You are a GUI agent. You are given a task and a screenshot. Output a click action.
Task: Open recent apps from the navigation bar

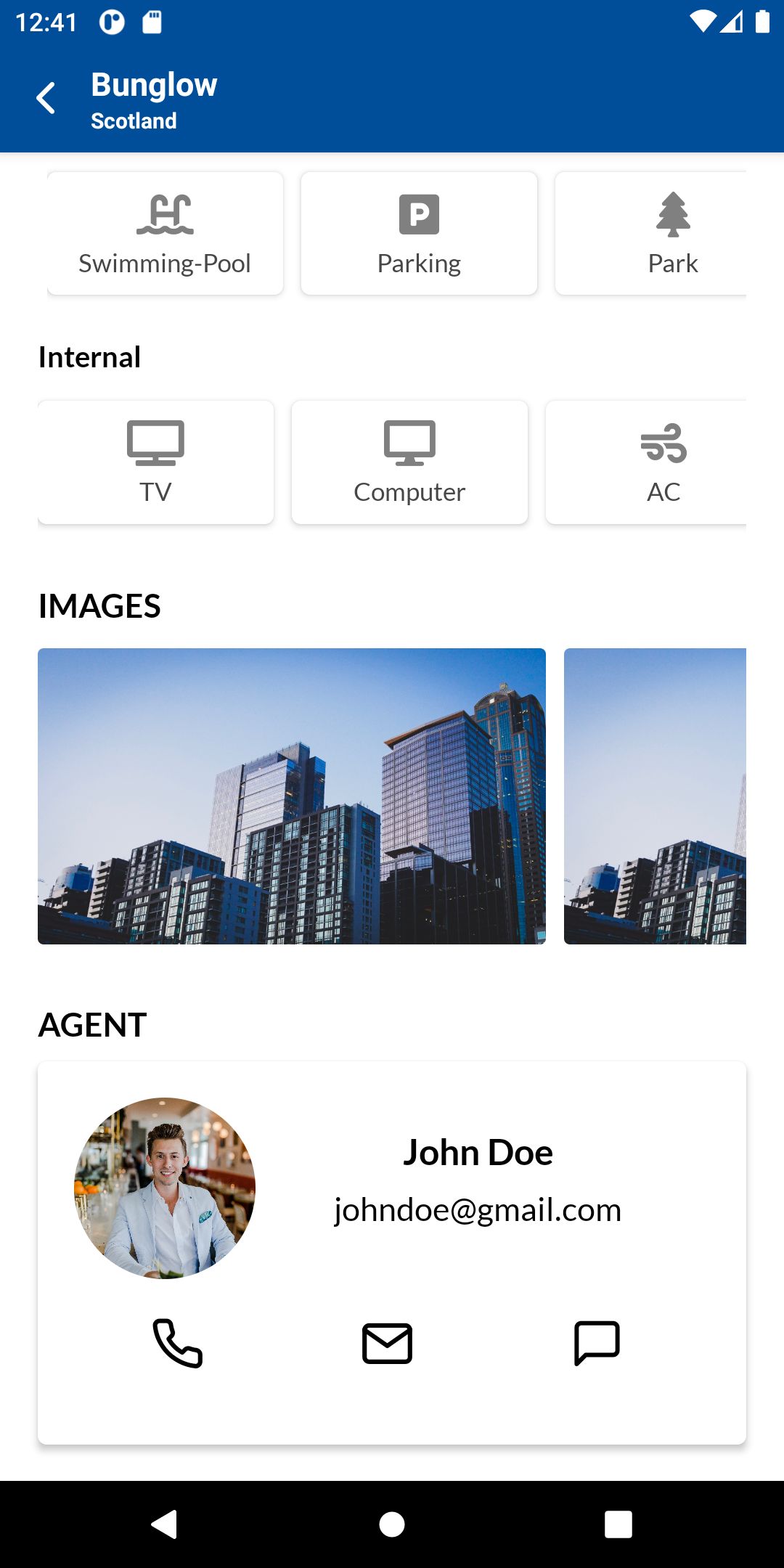point(618,1524)
